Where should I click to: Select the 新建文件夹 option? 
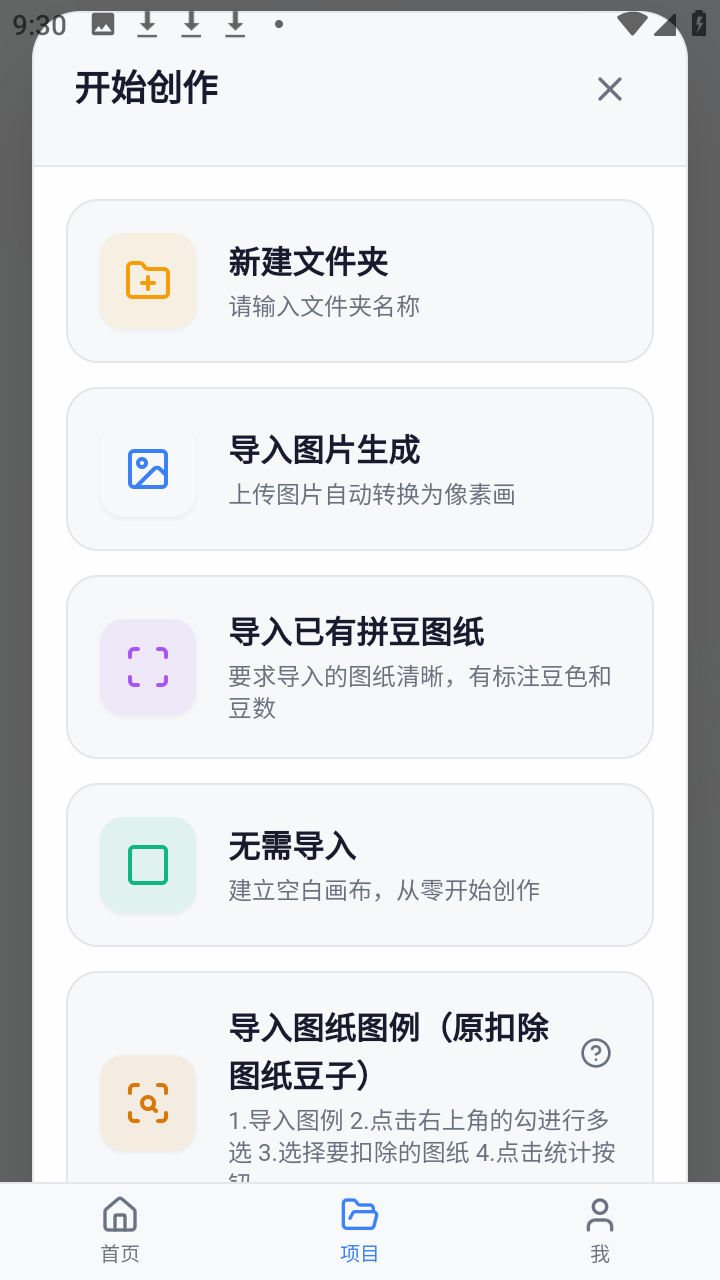(x=359, y=281)
